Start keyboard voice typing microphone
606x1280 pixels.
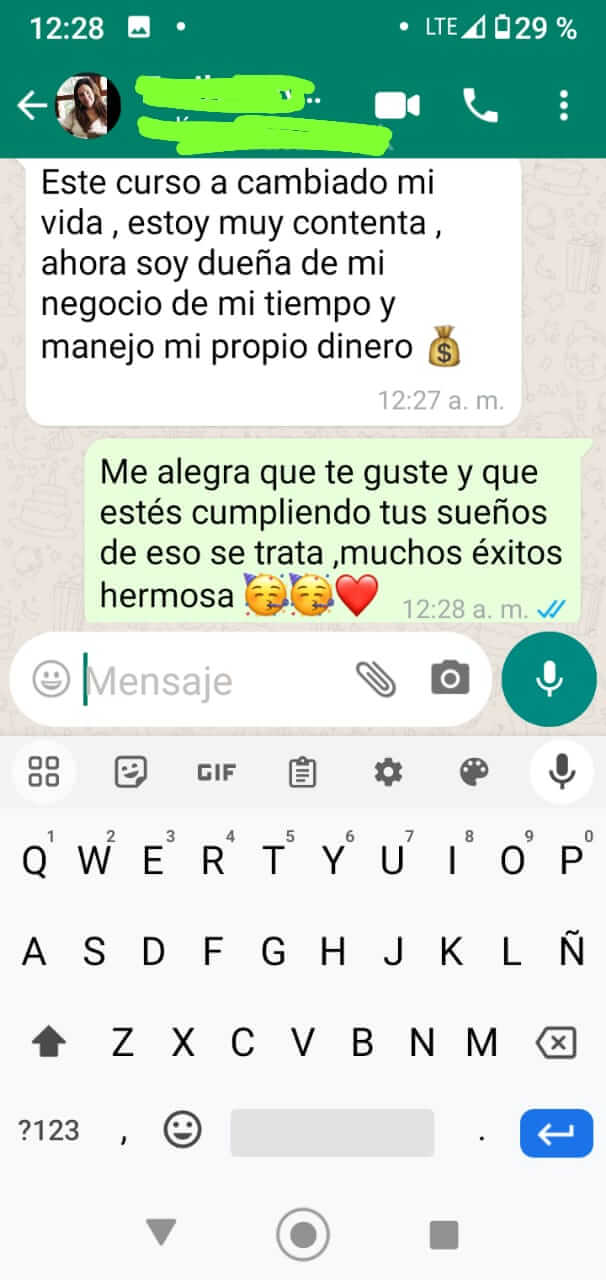pos(561,772)
